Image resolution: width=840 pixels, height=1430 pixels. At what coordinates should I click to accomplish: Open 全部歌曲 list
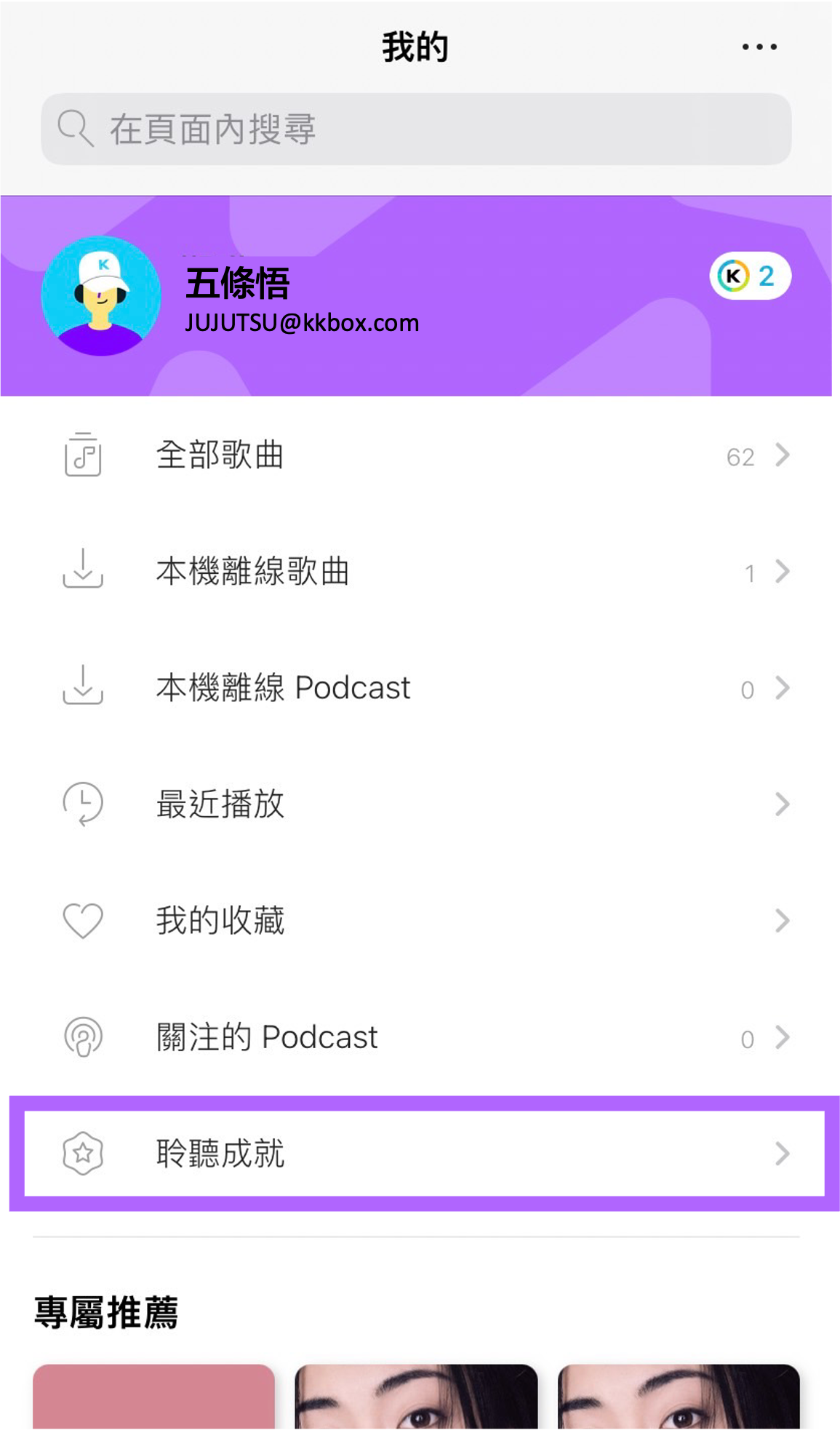(x=422, y=456)
